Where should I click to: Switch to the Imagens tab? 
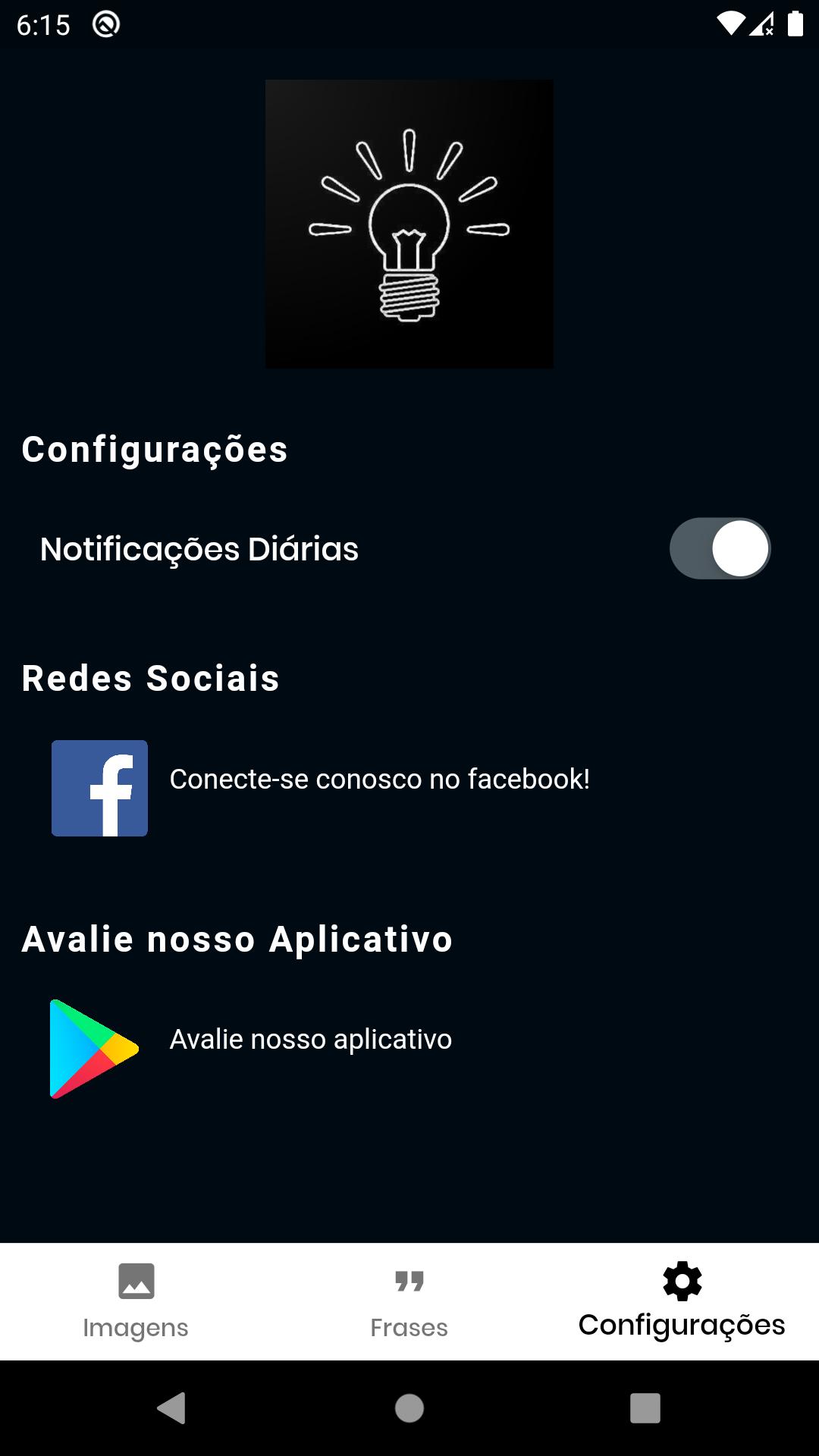click(136, 1301)
